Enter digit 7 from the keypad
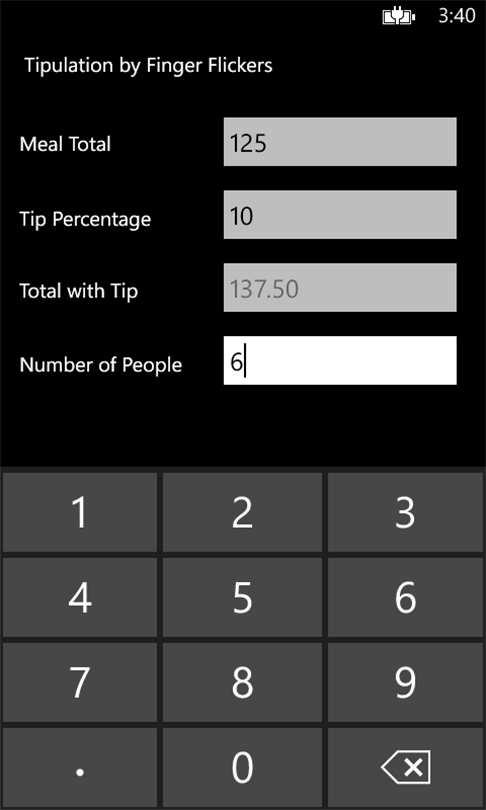Viewport: 486px width, 810px height. [x=80, y=682]
